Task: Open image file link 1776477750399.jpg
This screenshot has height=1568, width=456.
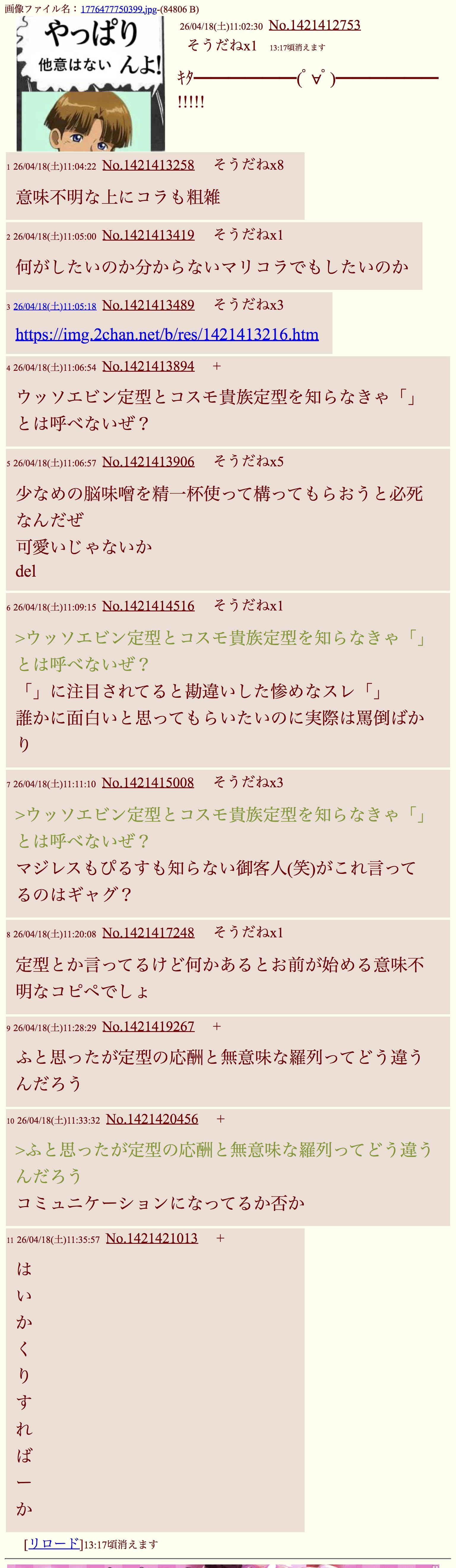Action: coord(119,9)
